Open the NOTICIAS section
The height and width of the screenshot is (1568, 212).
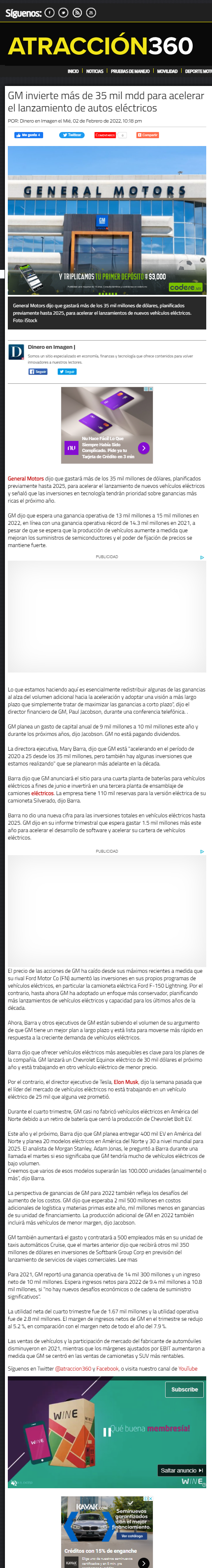[x=95, y=71]
